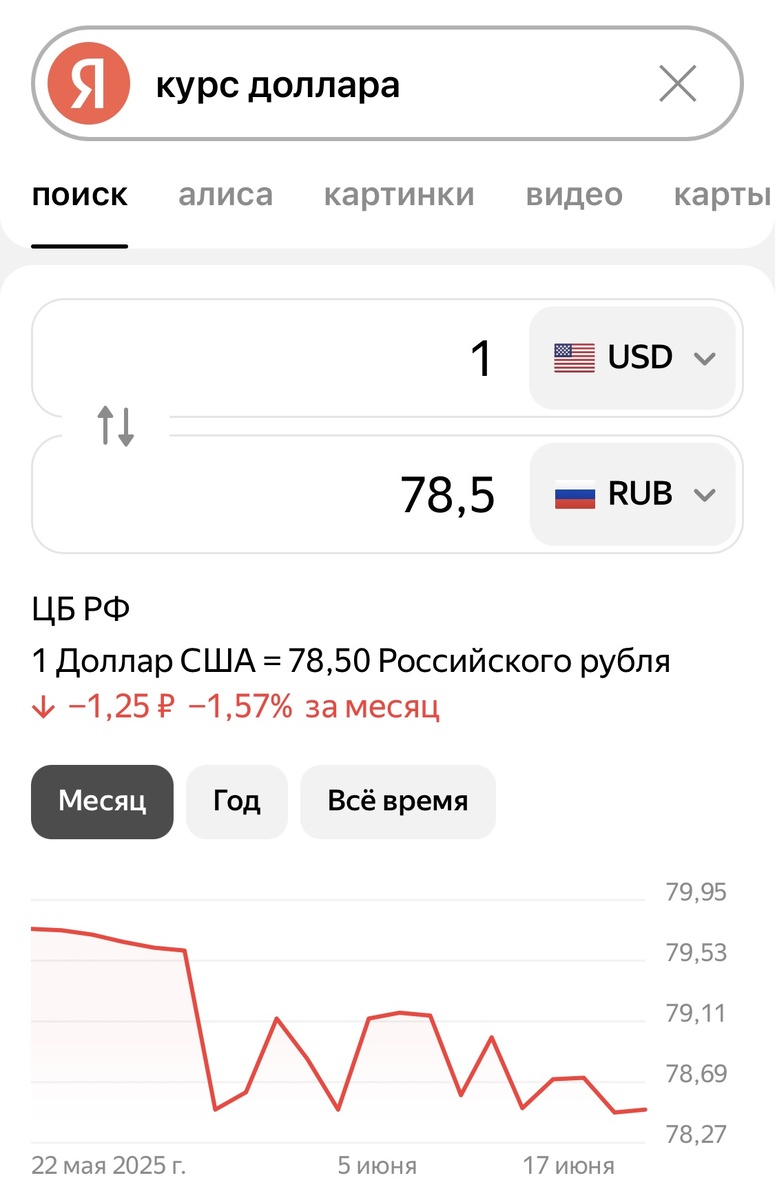Switch to the "алиса" tab
775x1200 pixels.
coord(225,194)
